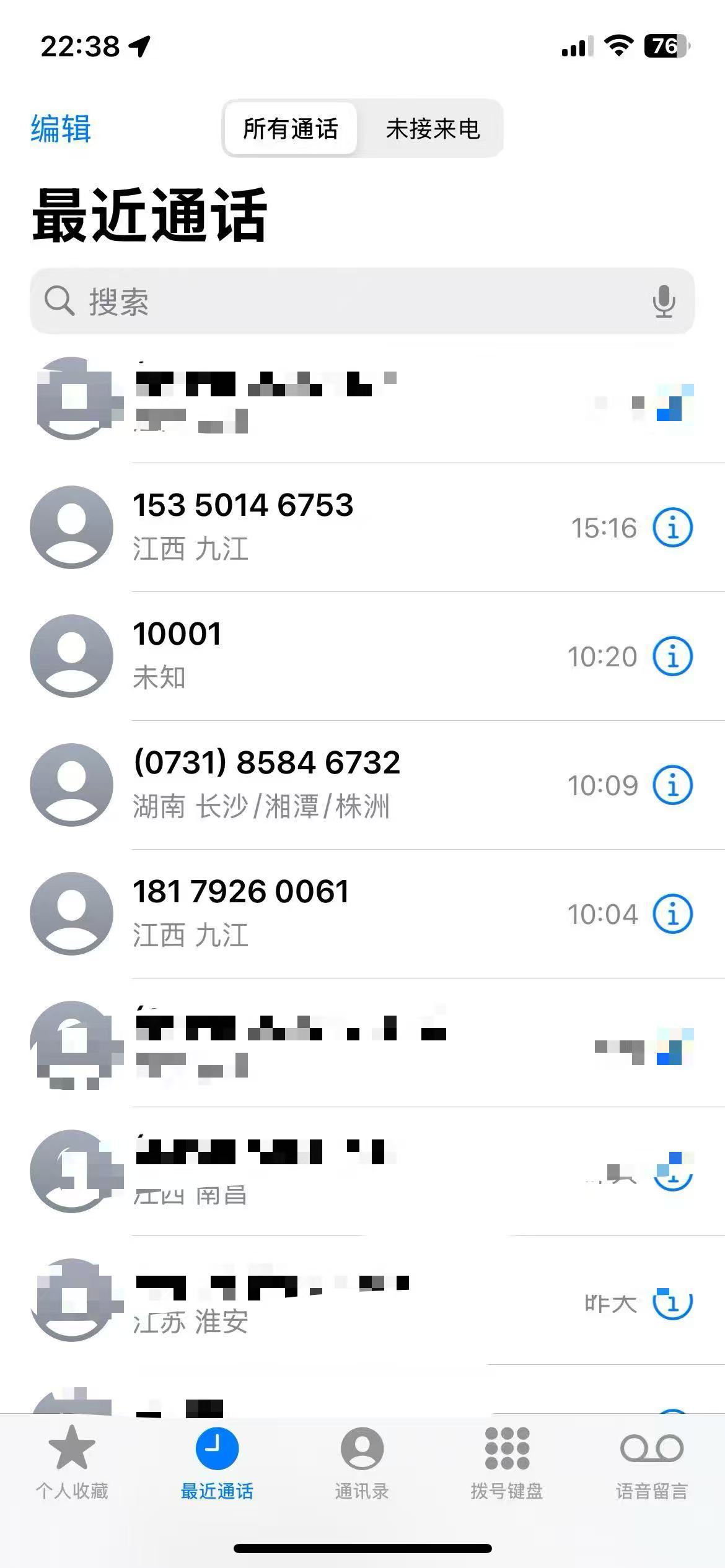Select the 最近通话 tab
This screenshot has width=725, height=1568.
pyautogui.click(x=217, y=1463)
